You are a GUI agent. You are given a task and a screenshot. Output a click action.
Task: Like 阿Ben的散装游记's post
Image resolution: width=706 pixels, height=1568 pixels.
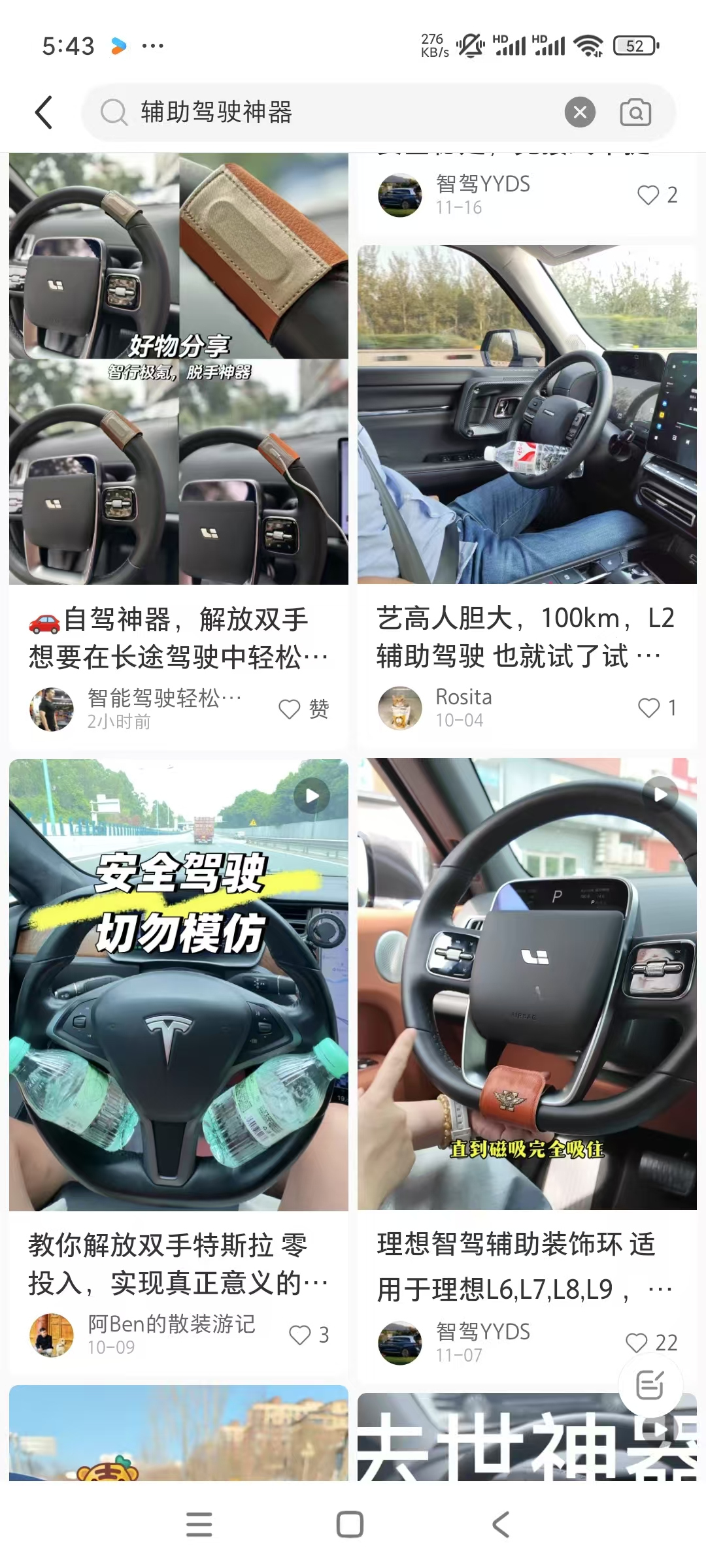pyautogui.click(x=300, y=1335)
